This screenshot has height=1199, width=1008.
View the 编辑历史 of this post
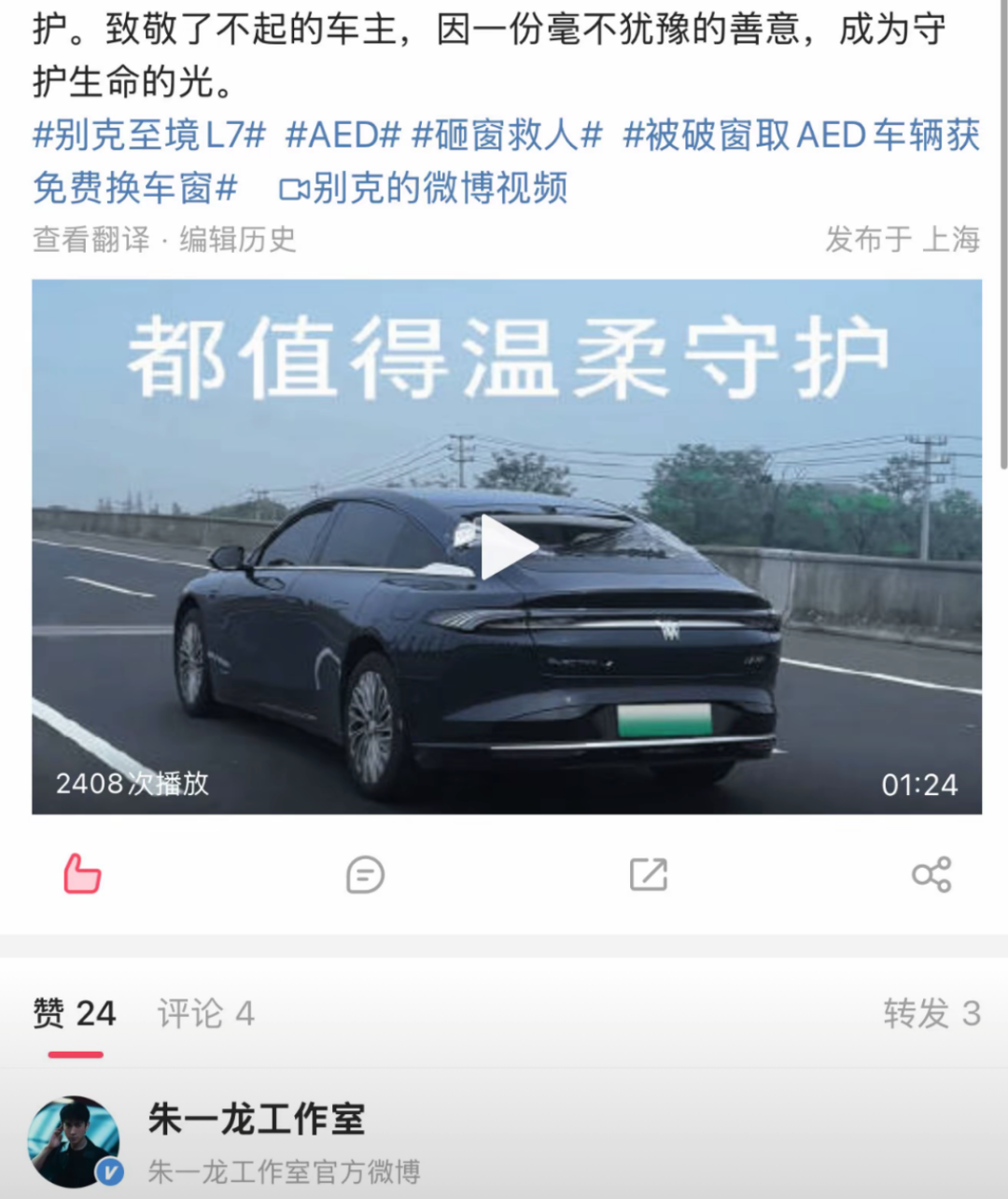[x=238, y=240]
